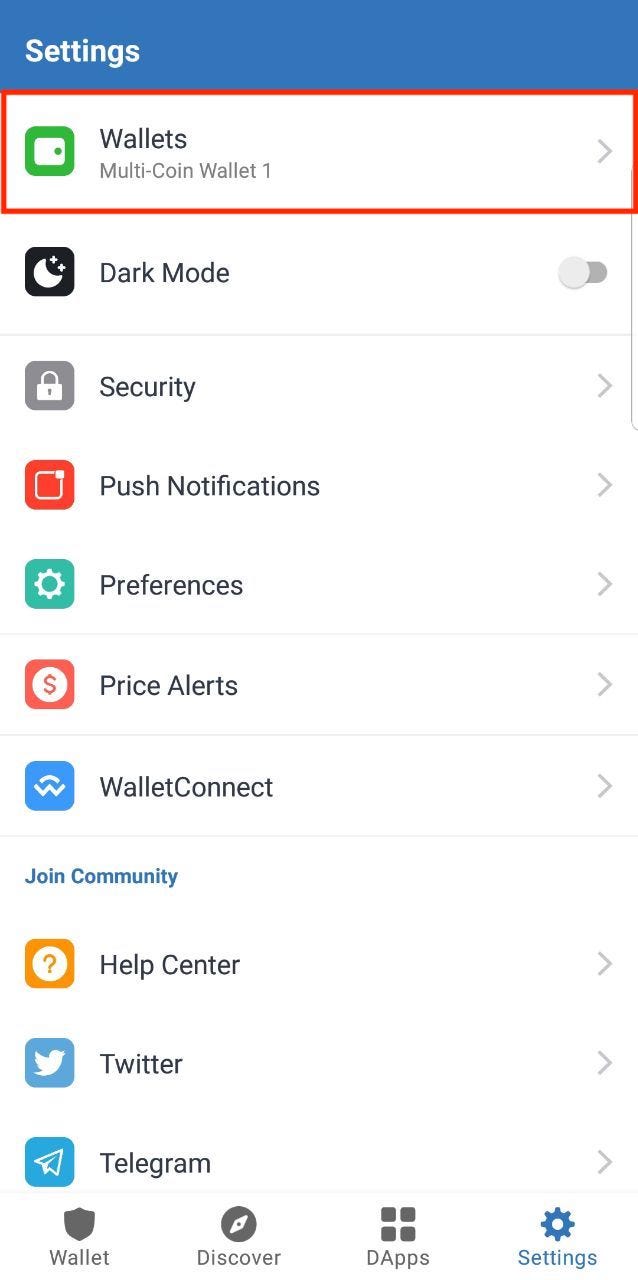Open Preferences
The height and width of the screenshot is (1280, 638).
[318, 585]
